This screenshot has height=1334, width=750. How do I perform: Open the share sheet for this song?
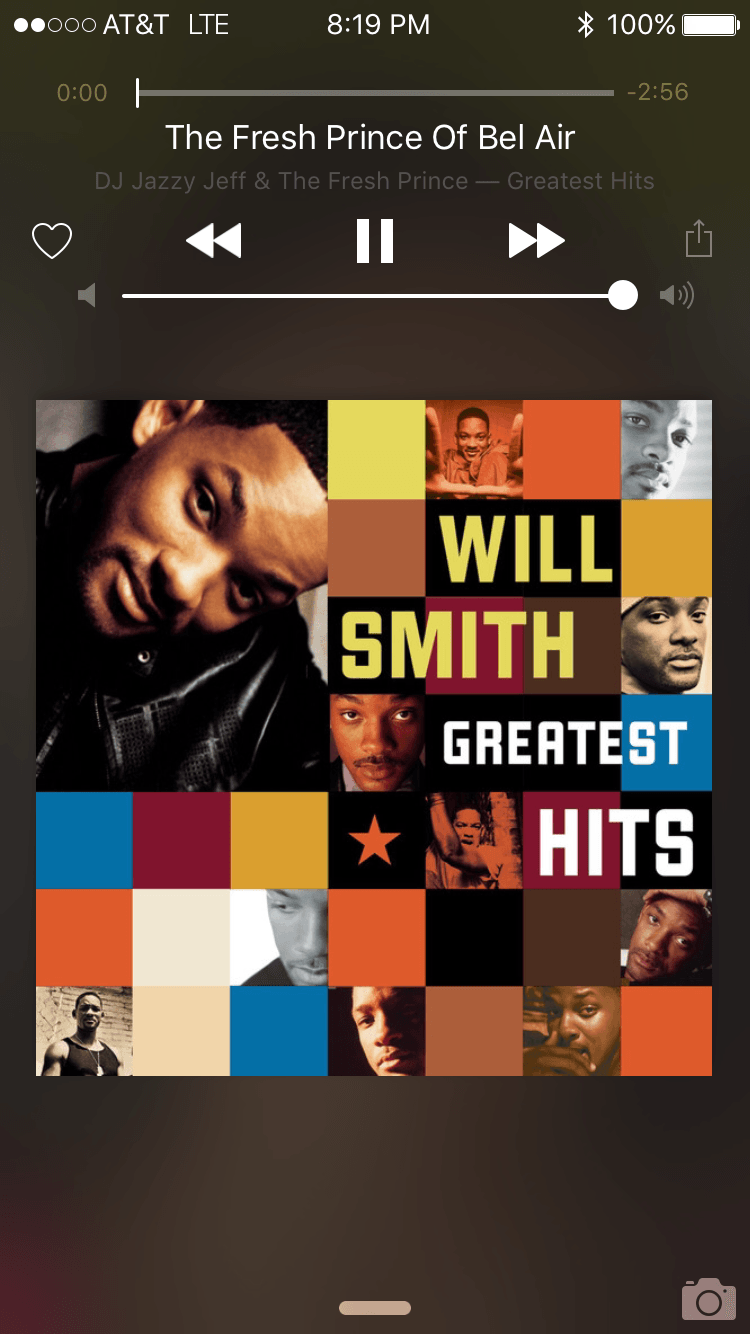[699, 240]
